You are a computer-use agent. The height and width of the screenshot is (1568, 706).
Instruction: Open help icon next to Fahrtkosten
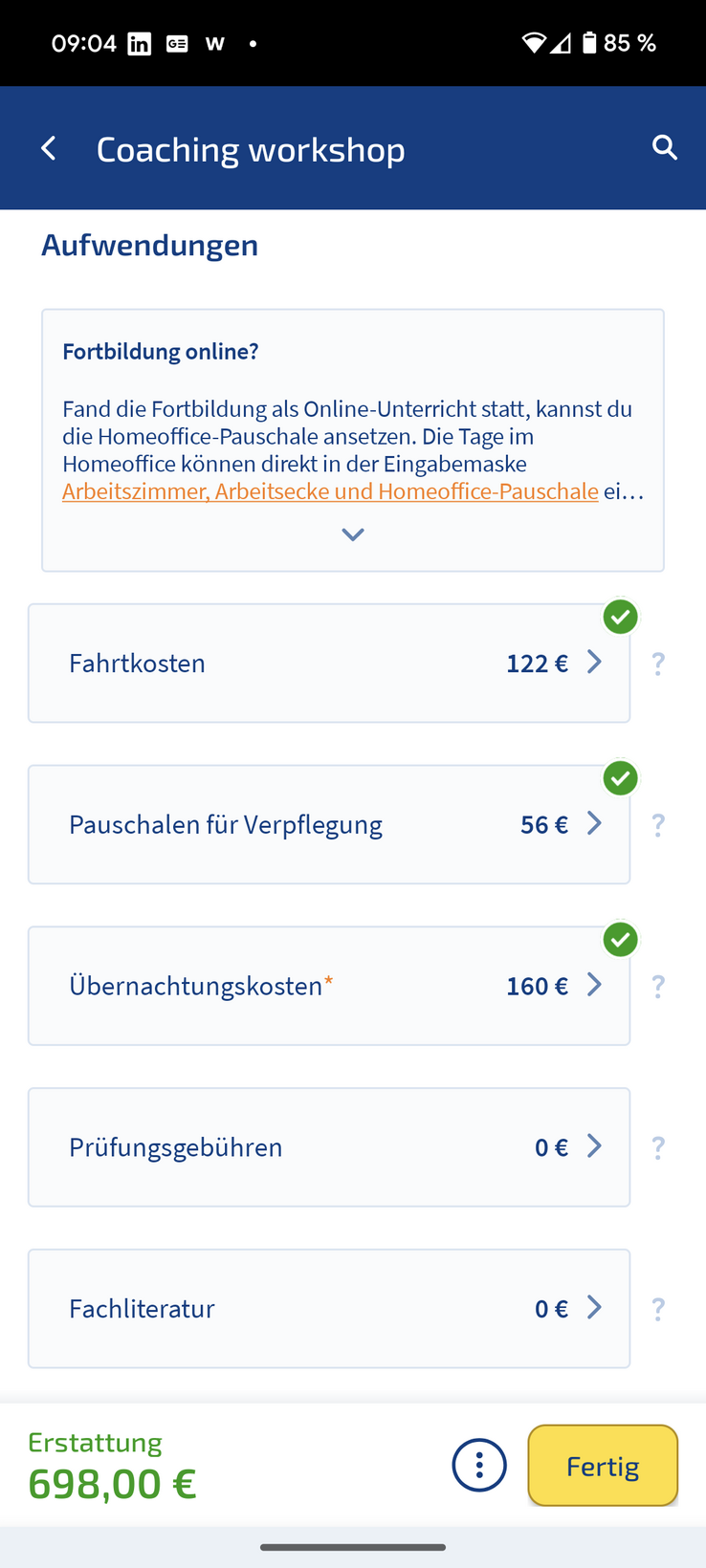point(658,663)
